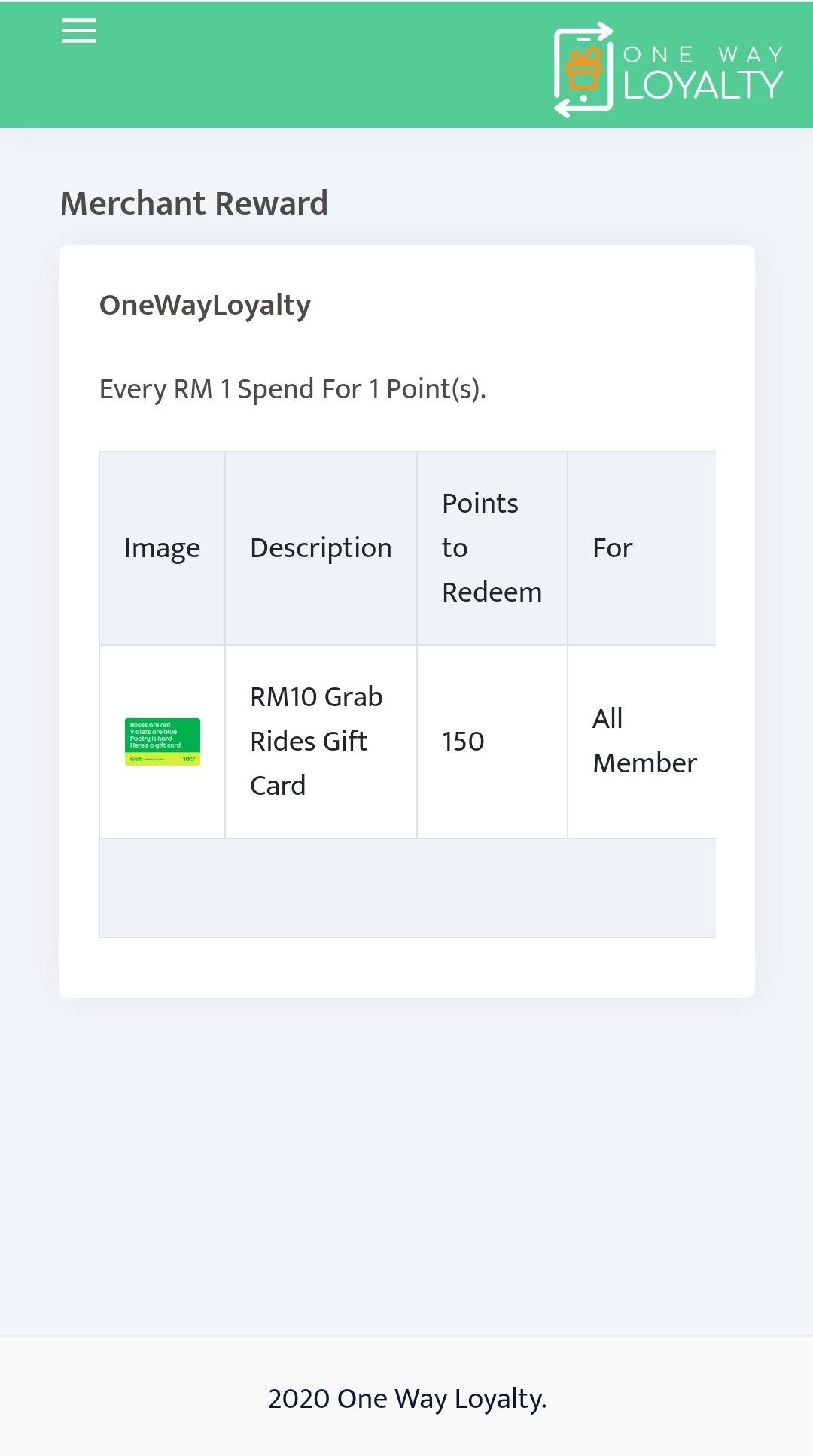Open the RM10 Grab Rides Gift Card image

coord(162,742)
